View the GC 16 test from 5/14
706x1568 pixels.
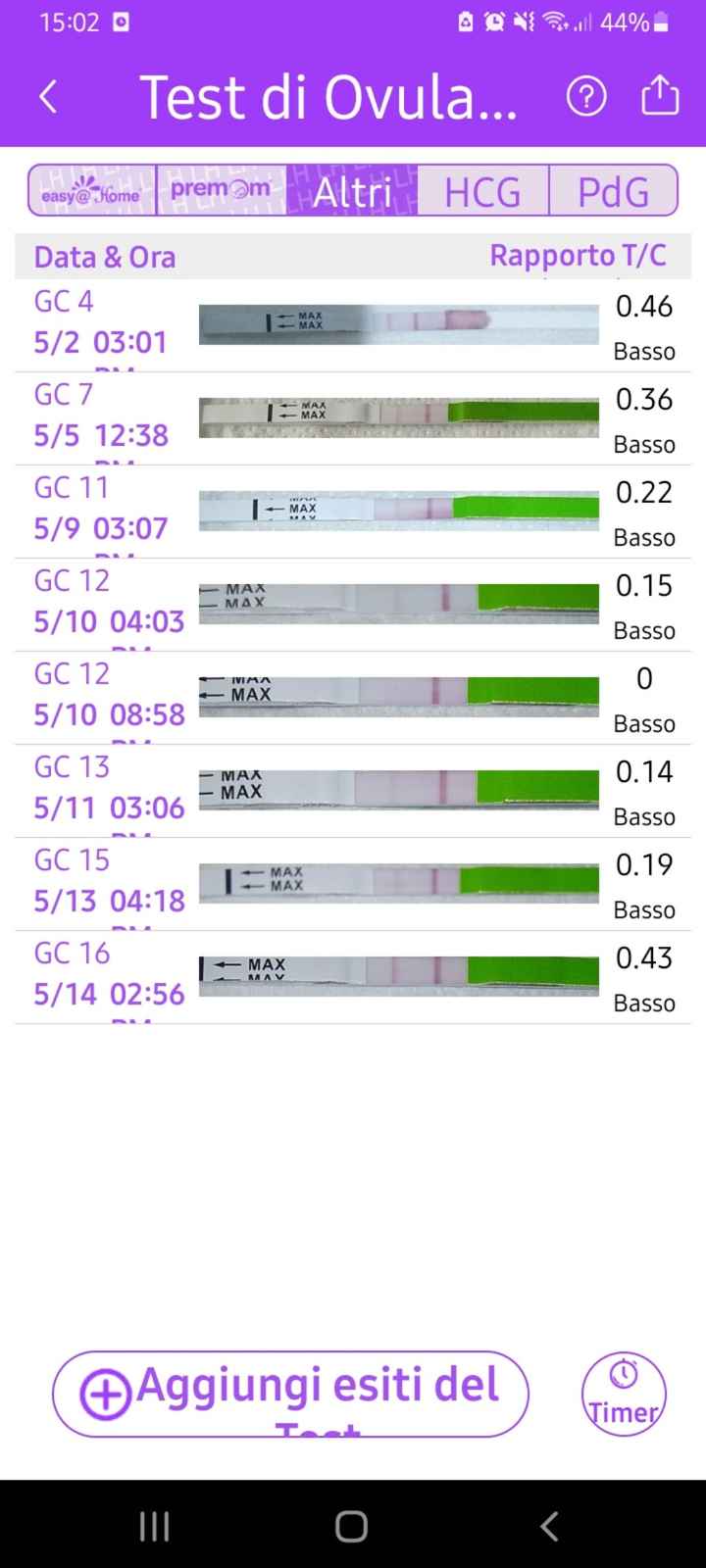click(x=353, y=977)
